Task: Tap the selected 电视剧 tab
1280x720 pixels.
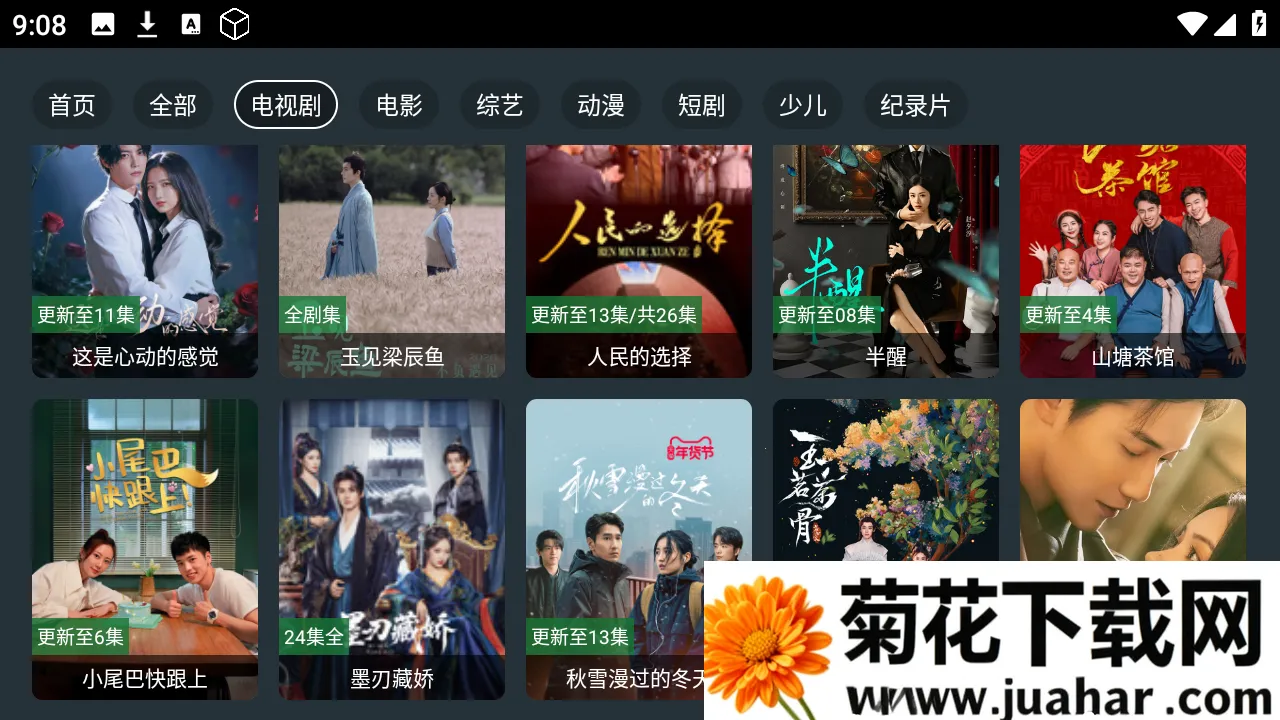Action: [x=286, y=105]
